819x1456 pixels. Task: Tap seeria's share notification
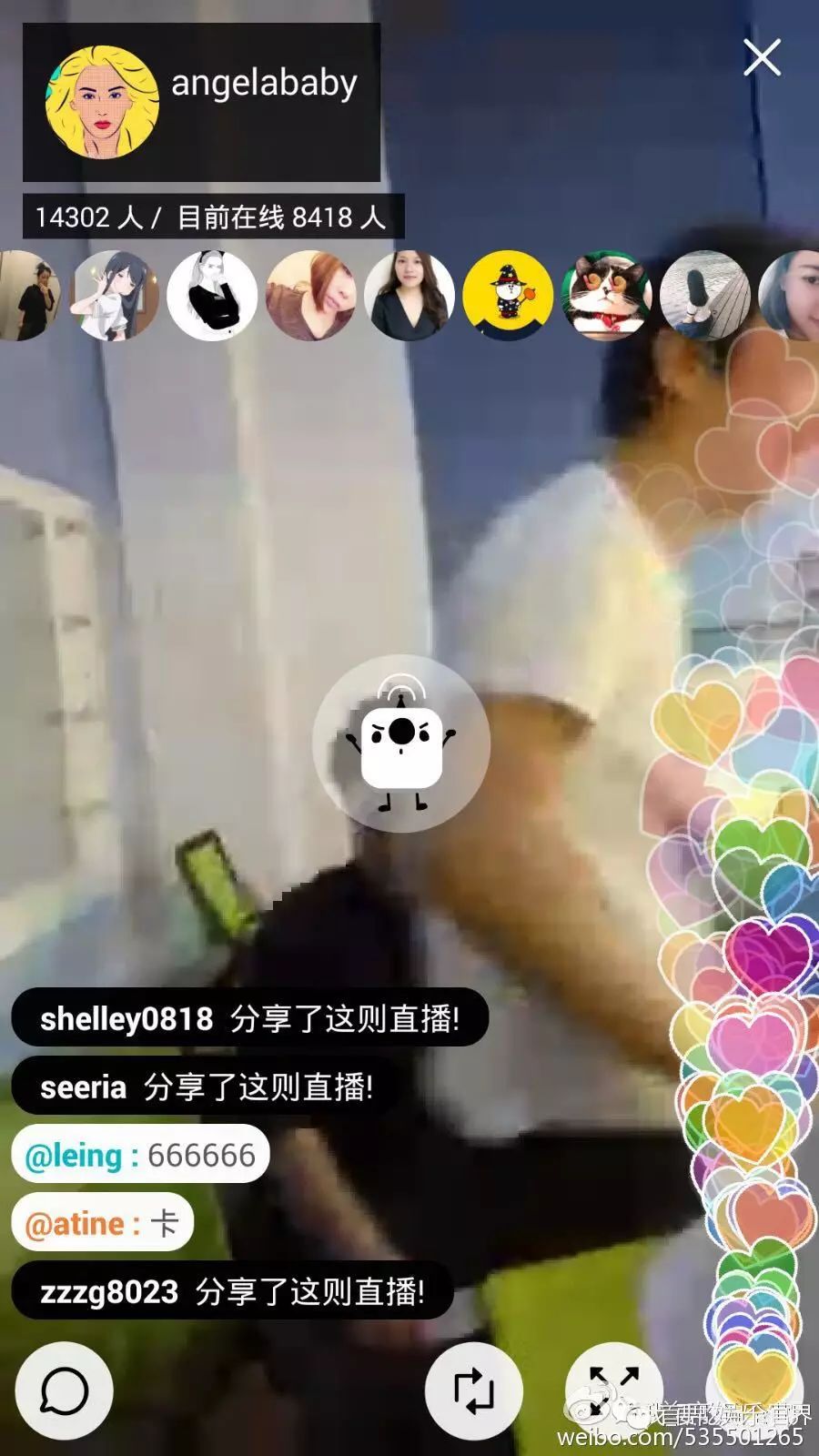tap(207, 1086)
